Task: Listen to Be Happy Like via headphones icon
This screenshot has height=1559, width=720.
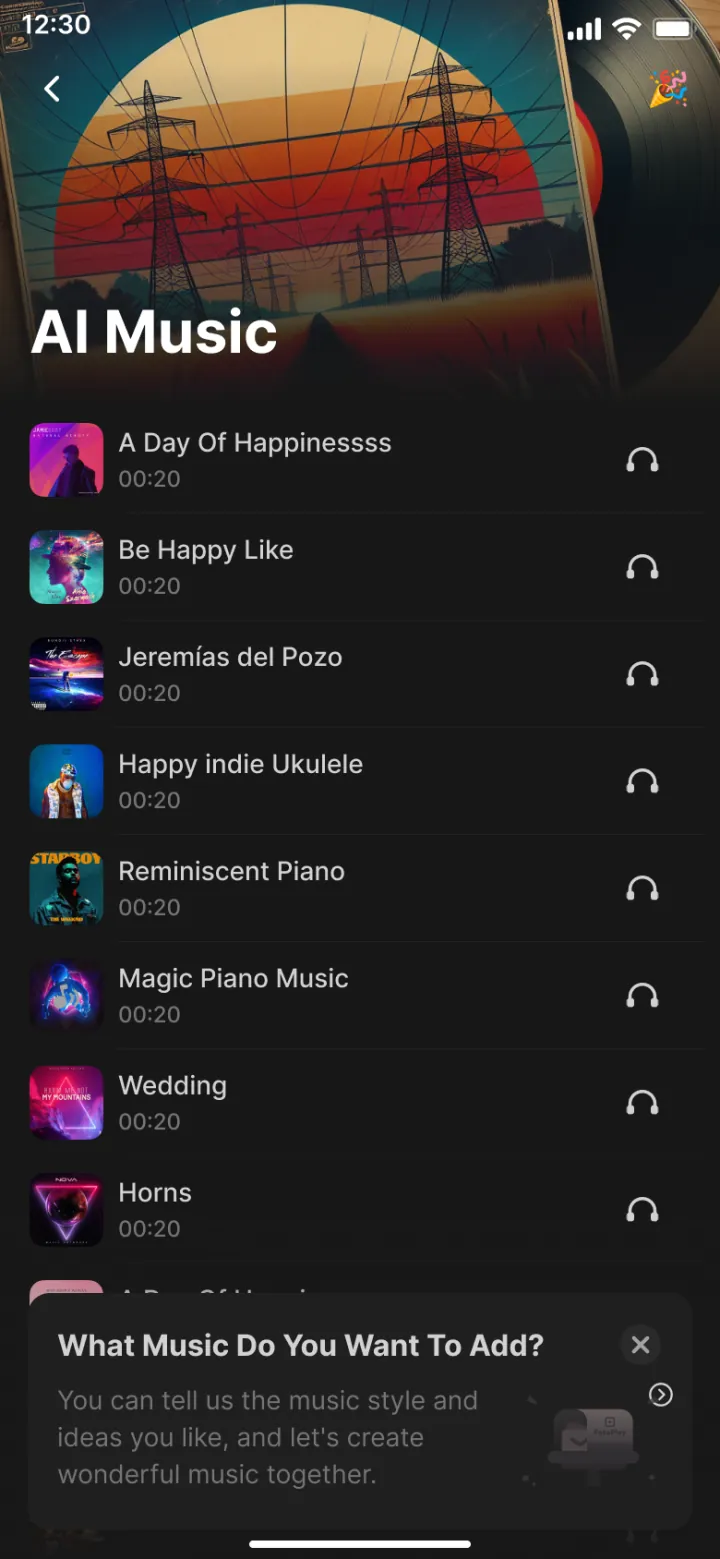Action: pyautogui.click(x=642, y=567)
